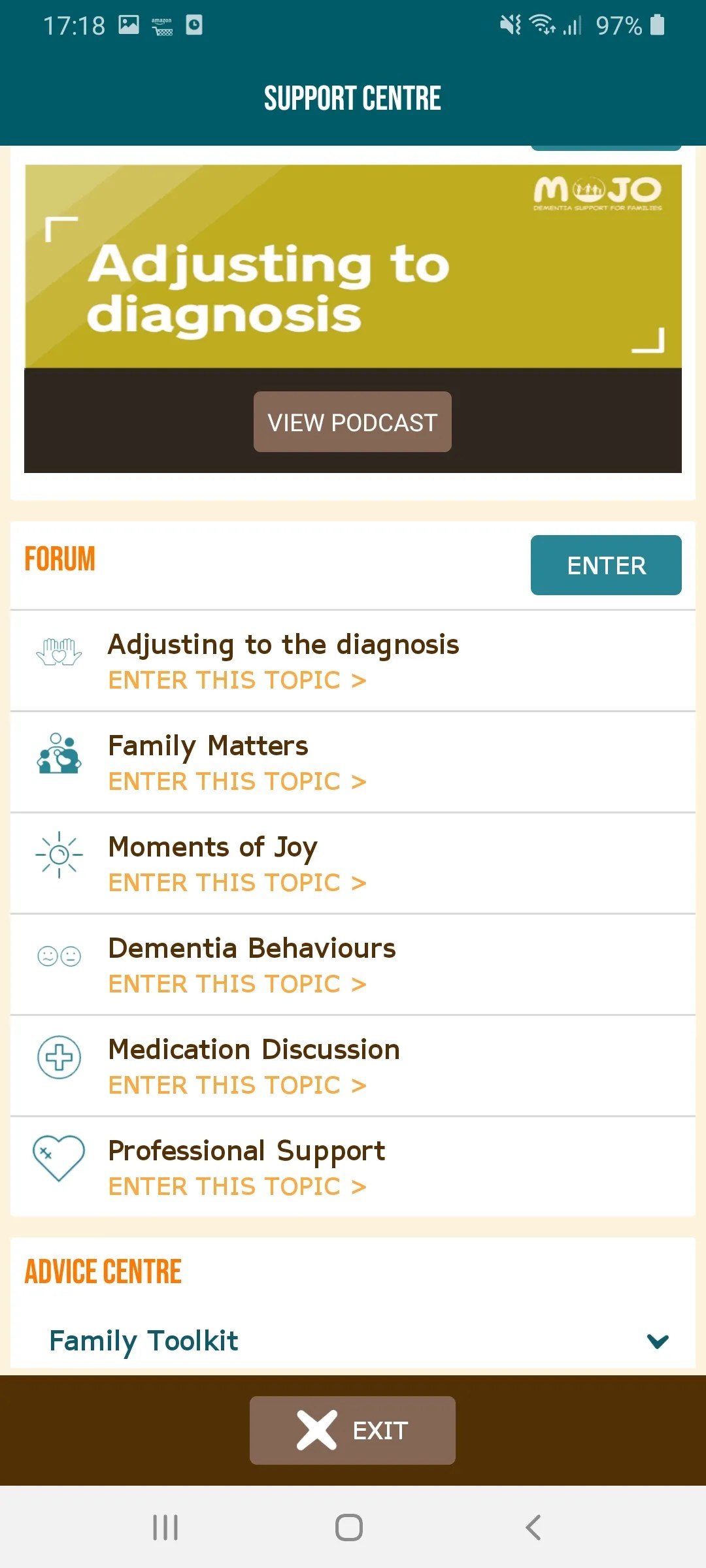Viewport: 706px width, 1568px height.
Task: Enter the Moments of Joy topic
Action: click(x=236, y=883)
